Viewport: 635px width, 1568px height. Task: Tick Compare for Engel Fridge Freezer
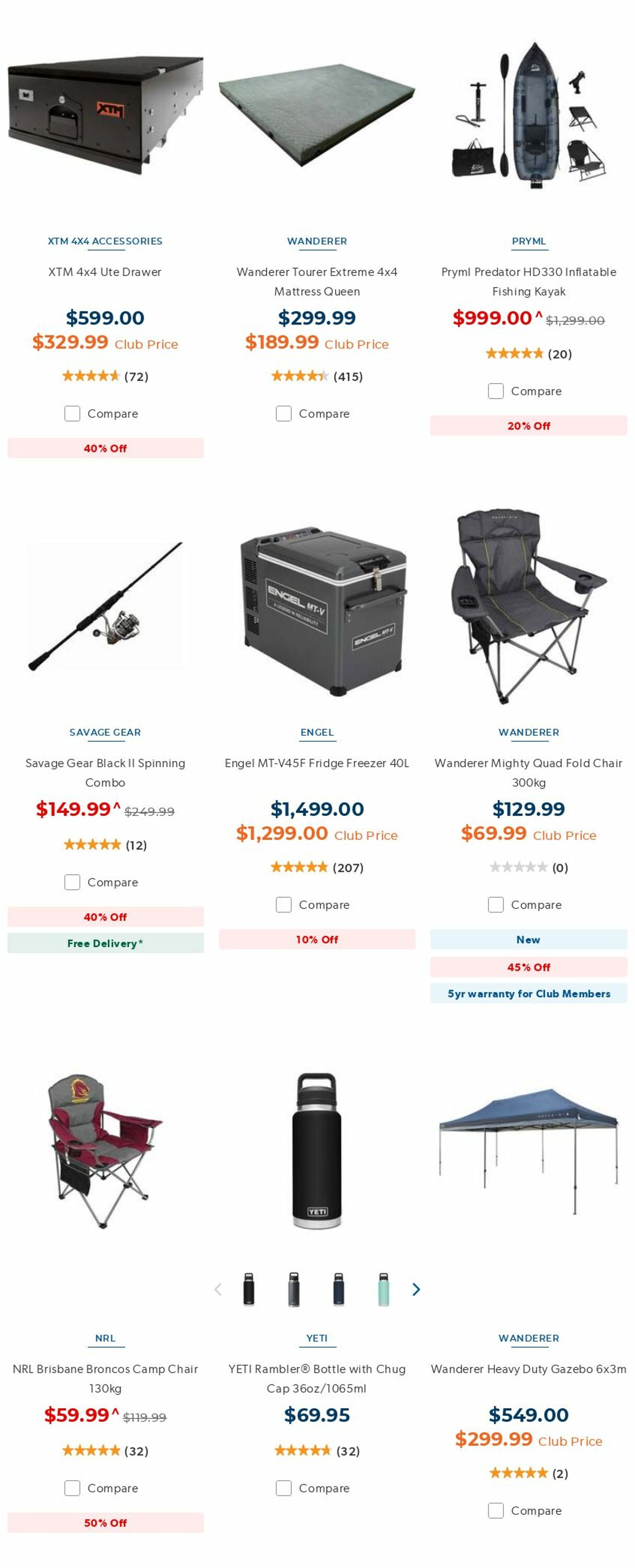pyautogui.click(x=284, y=905)
